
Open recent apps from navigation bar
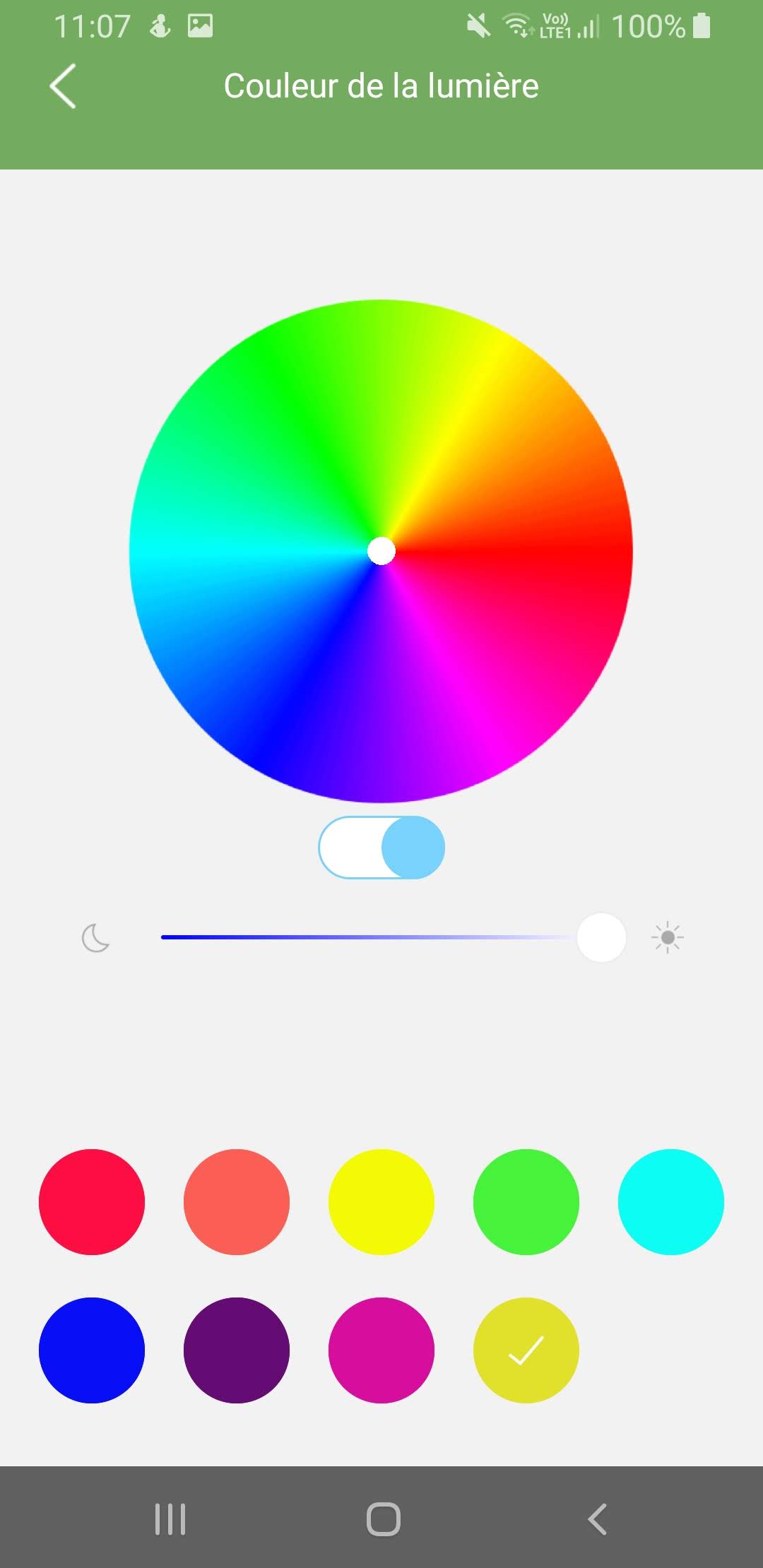tap(170, 1519)
